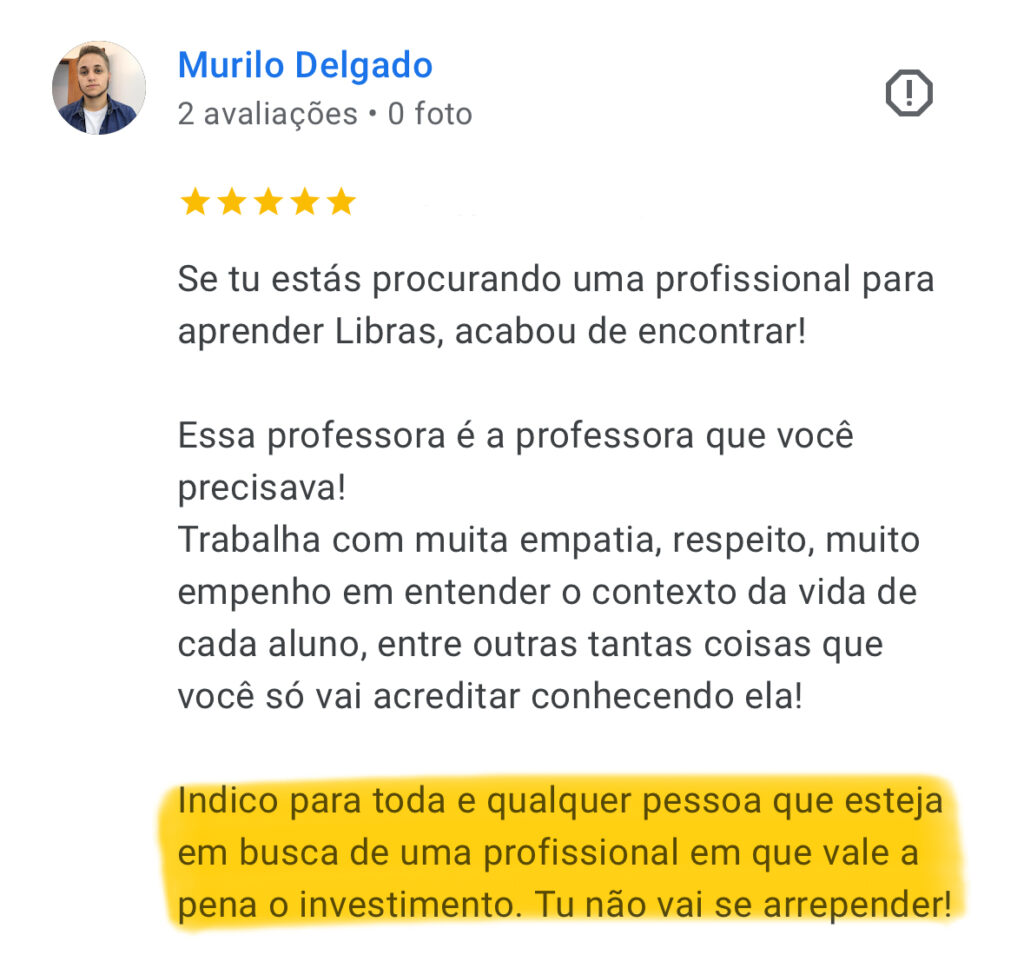Tap Murilo Delgado's profile photo

(98, 88)
